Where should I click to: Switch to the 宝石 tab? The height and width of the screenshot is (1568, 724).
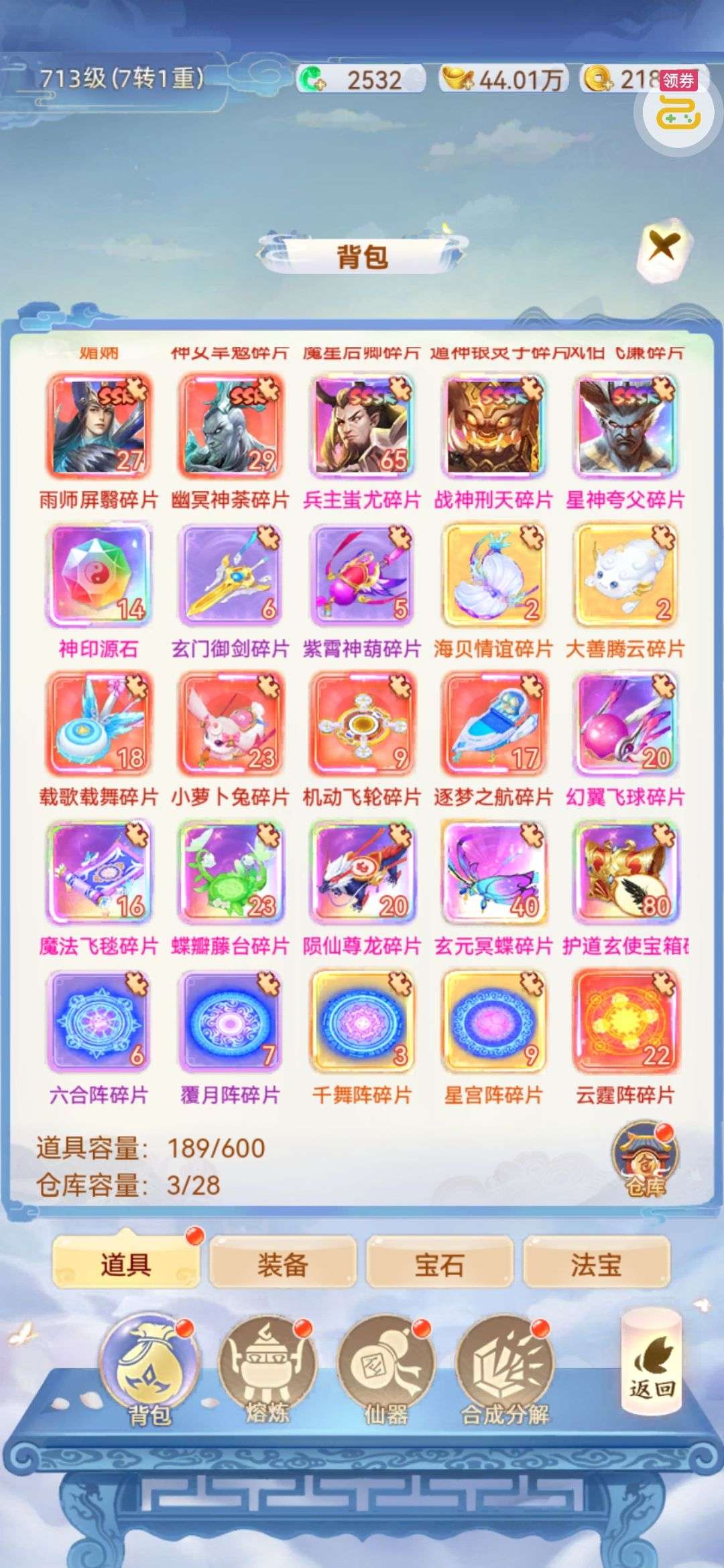coord(439,1264)
